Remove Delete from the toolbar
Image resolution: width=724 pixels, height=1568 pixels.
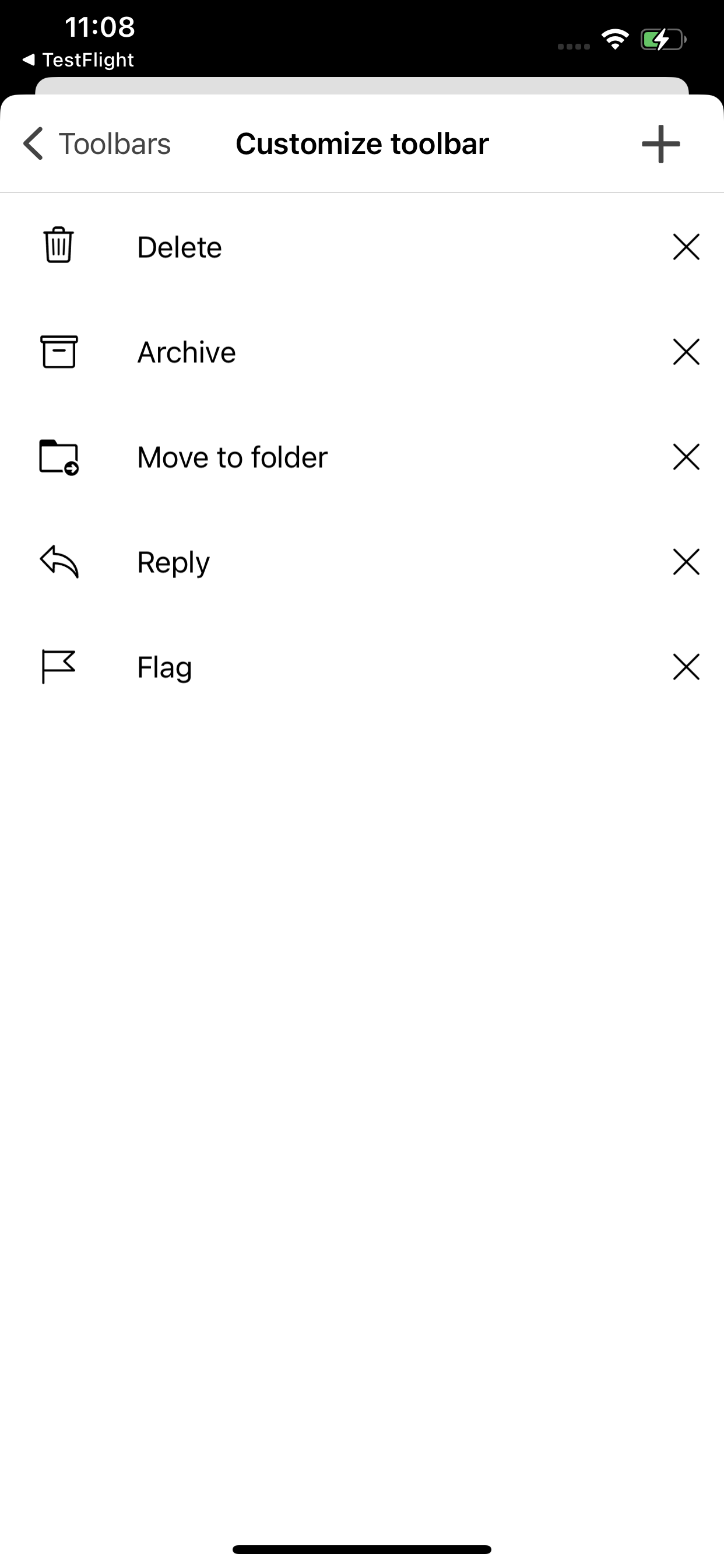tap(686, 247)
